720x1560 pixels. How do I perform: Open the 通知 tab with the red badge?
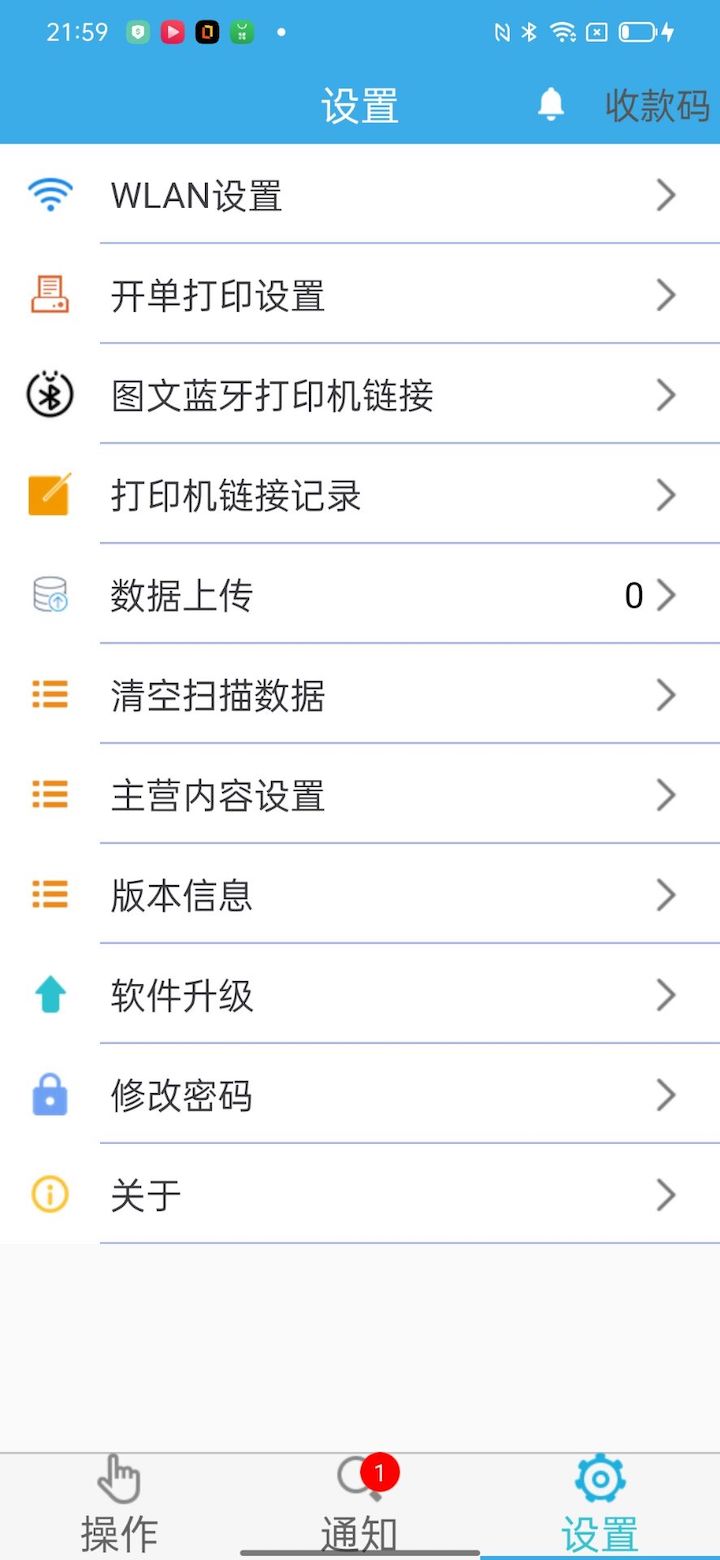click(x=358, y=1500)
